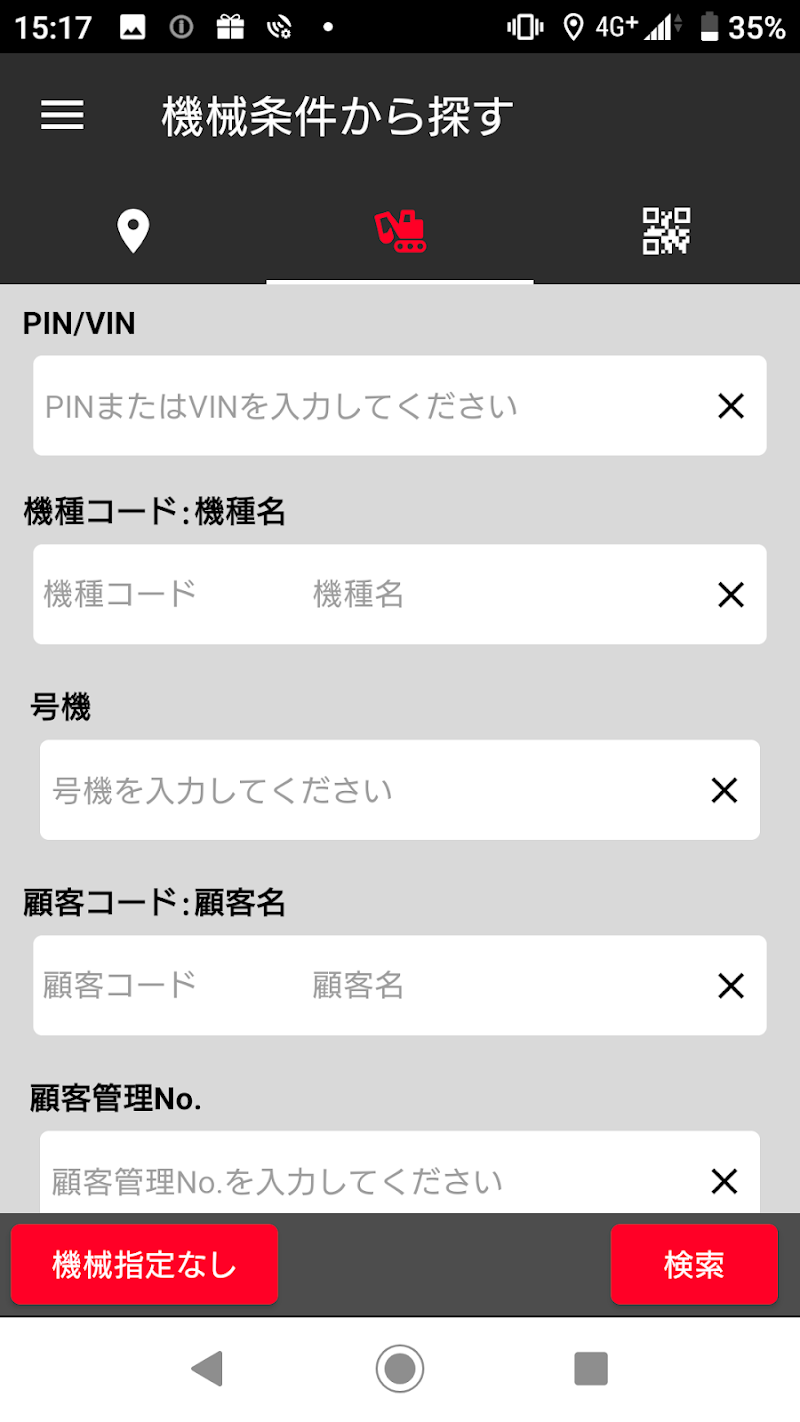Screen dimensions: 800x1422
Task: Clear the 顧客管理No. field
Action: pos(724,1181)
